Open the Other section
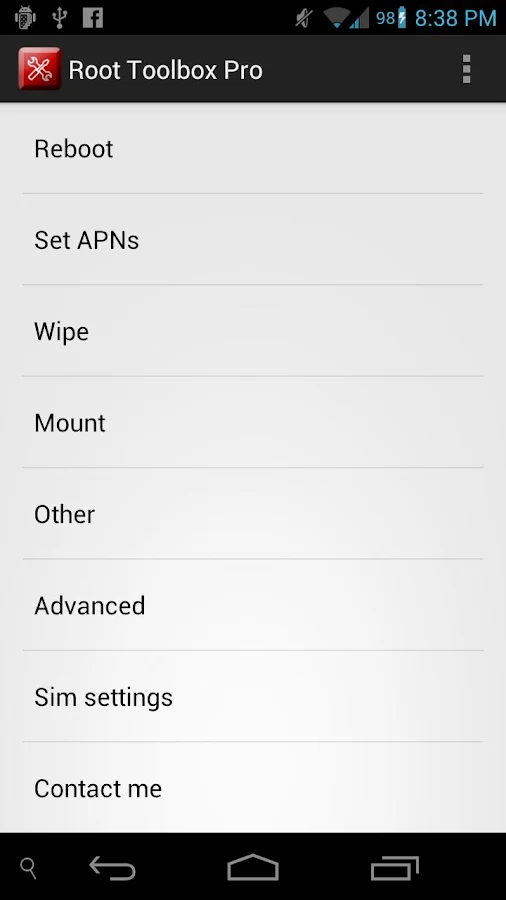The image size is (506, 900). (253, 514)
